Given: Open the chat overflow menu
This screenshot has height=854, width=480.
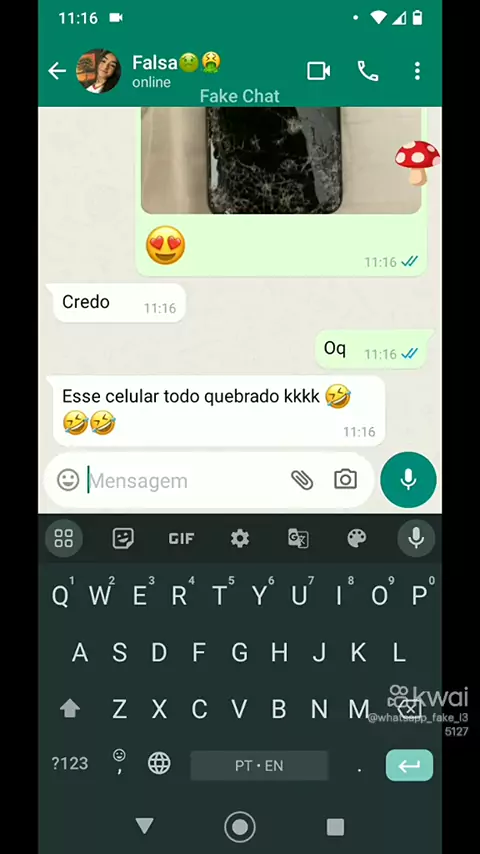Looking at the screenshot, I should coord(417,71).
